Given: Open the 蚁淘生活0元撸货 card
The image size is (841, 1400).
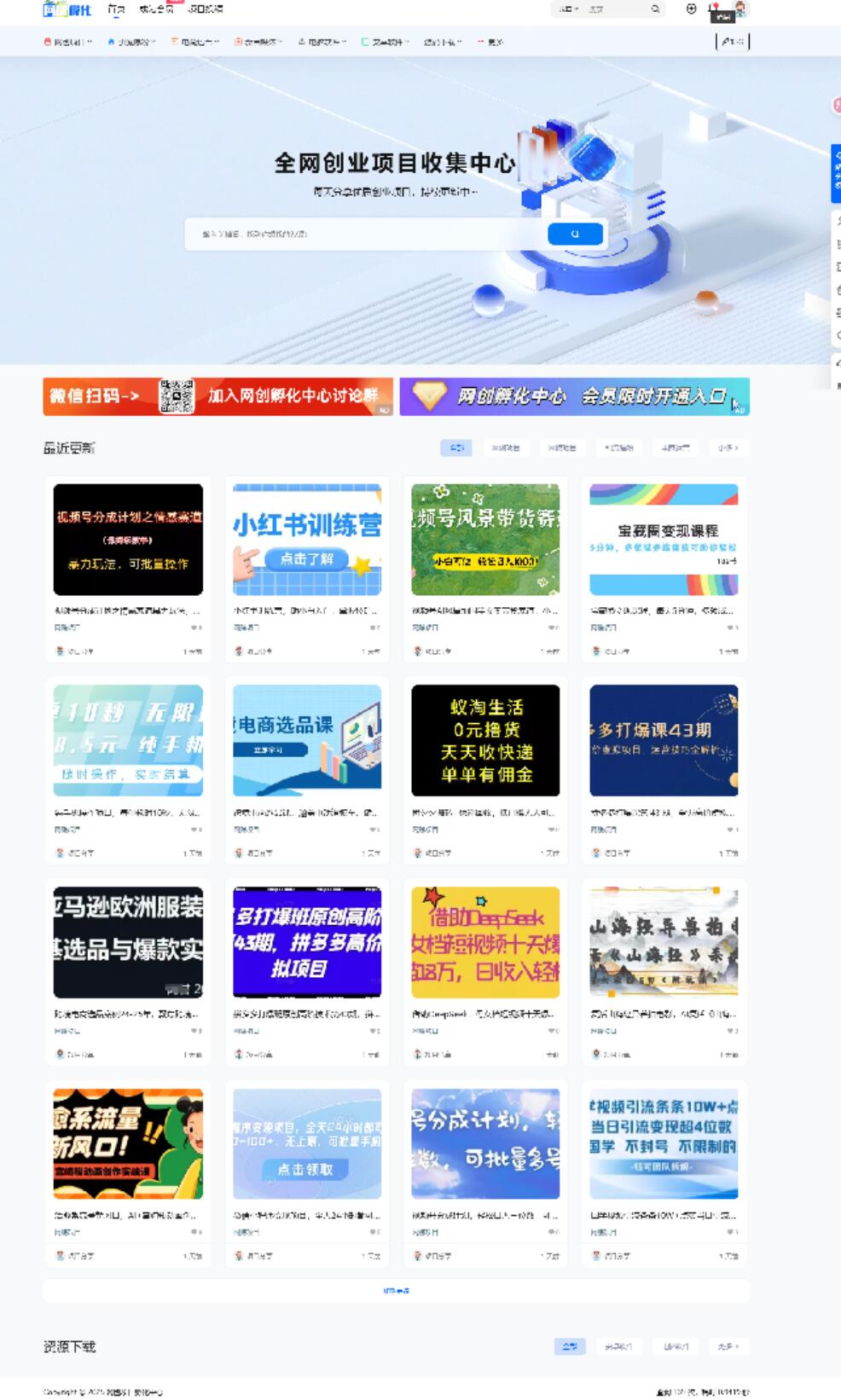Looking at the screenshot, I should pyautogui.click(x=485, y=740).
